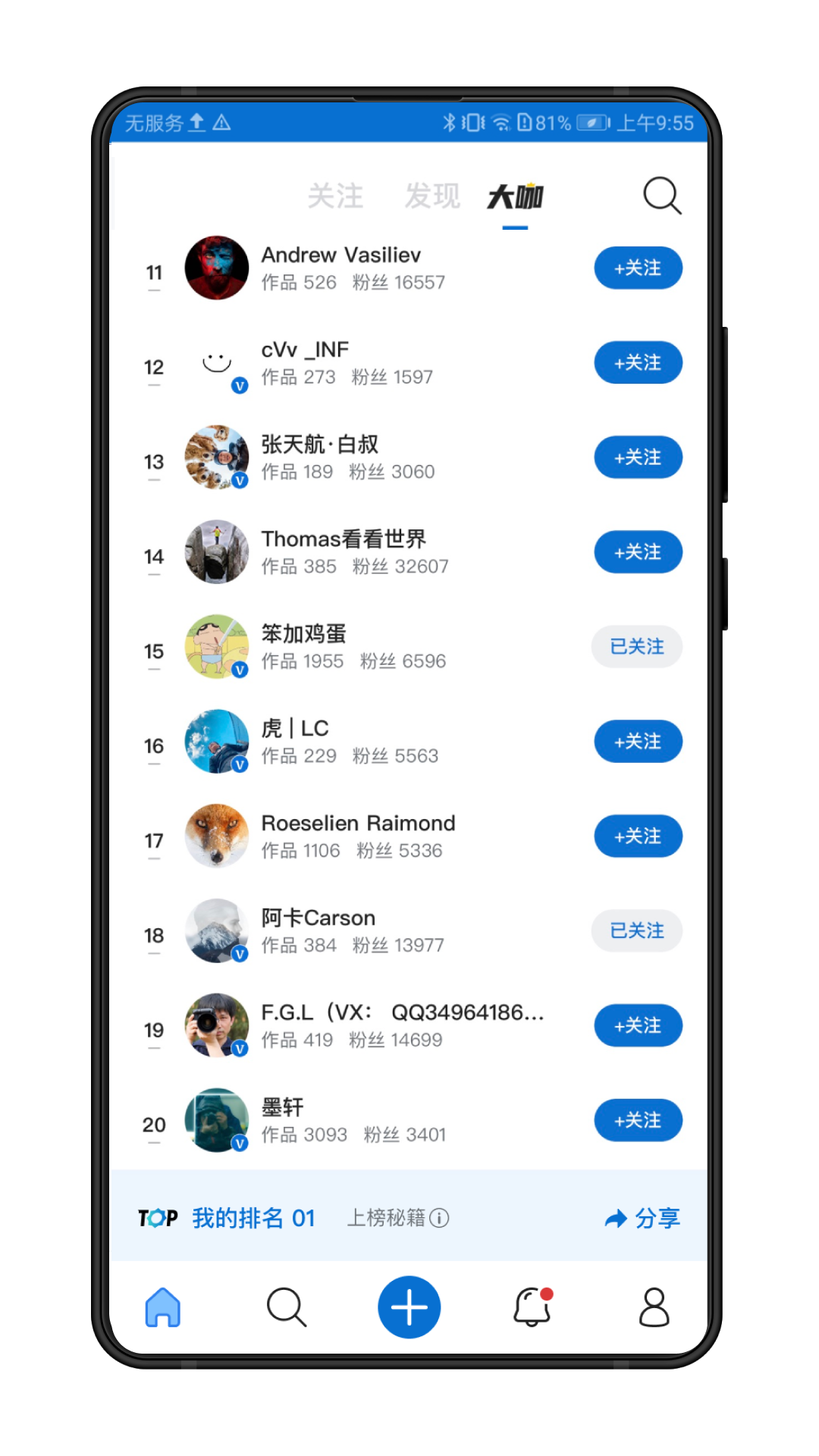This screenshot has width=819, height=1456.
Task: Follow cVv _INF
Action: pos(638,362)
